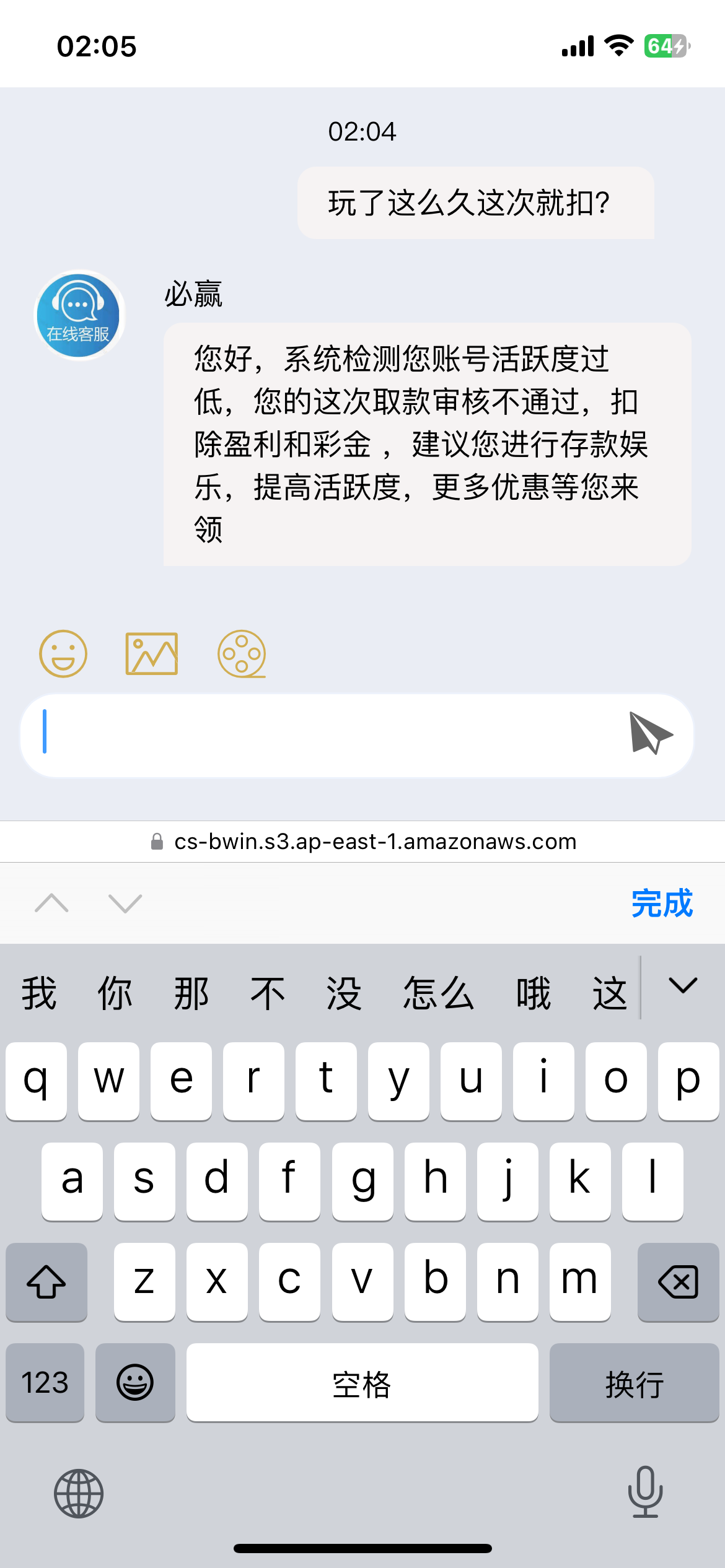Switch input language with globe key
The width and height of the screenshot is (725, 1568).
coord(79,1493)
